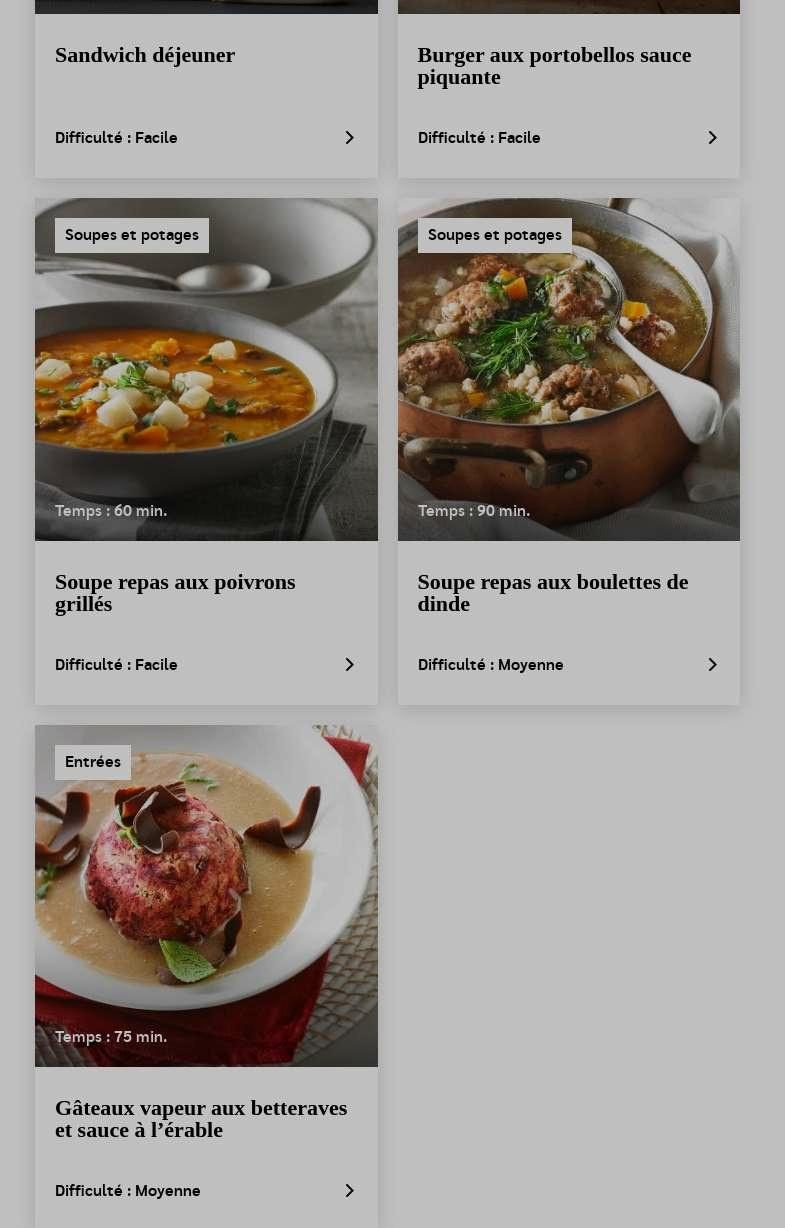Open the Sandwich déjeuner recipe card
785x1228 pixels.
point(145,56)
